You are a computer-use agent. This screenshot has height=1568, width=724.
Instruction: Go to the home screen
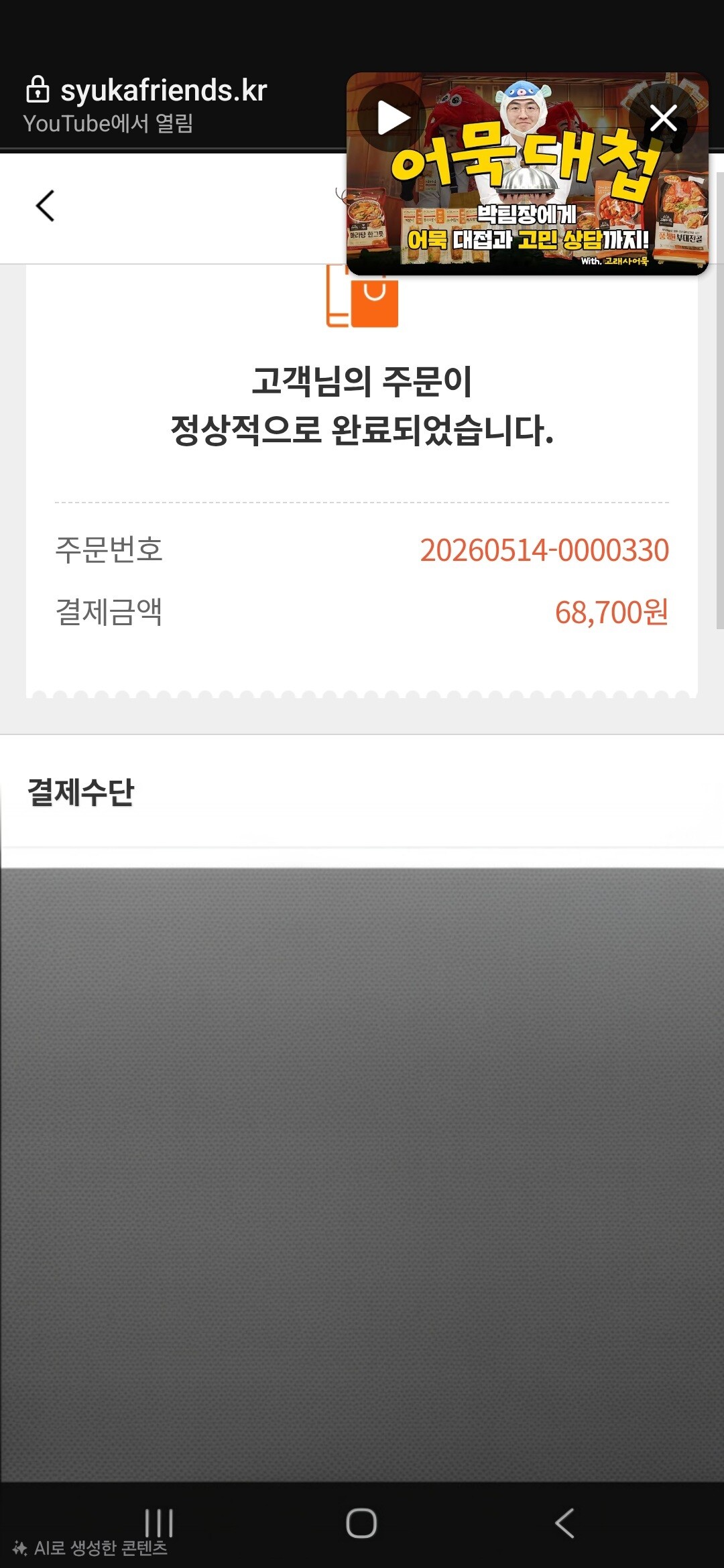[x=361, y=1522]
